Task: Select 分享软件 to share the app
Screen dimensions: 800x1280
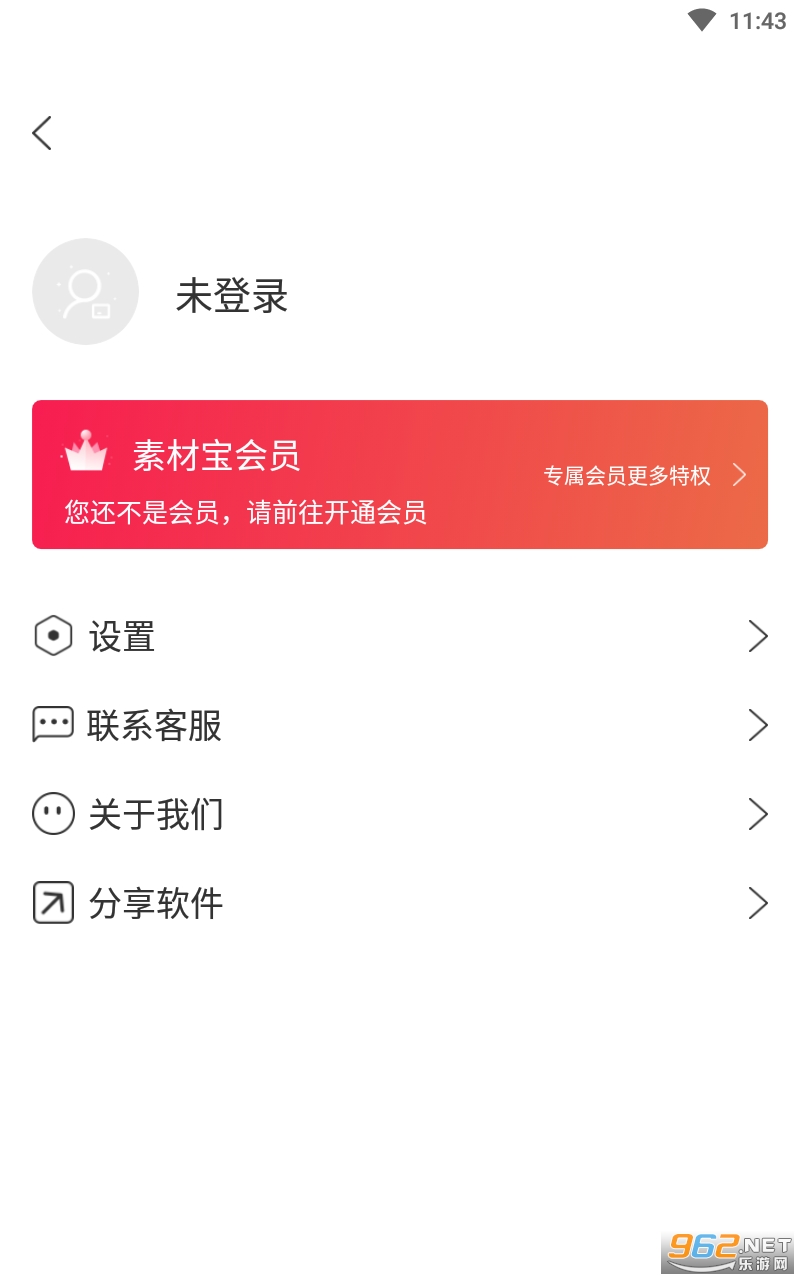Action: click(x=400, y=903)
